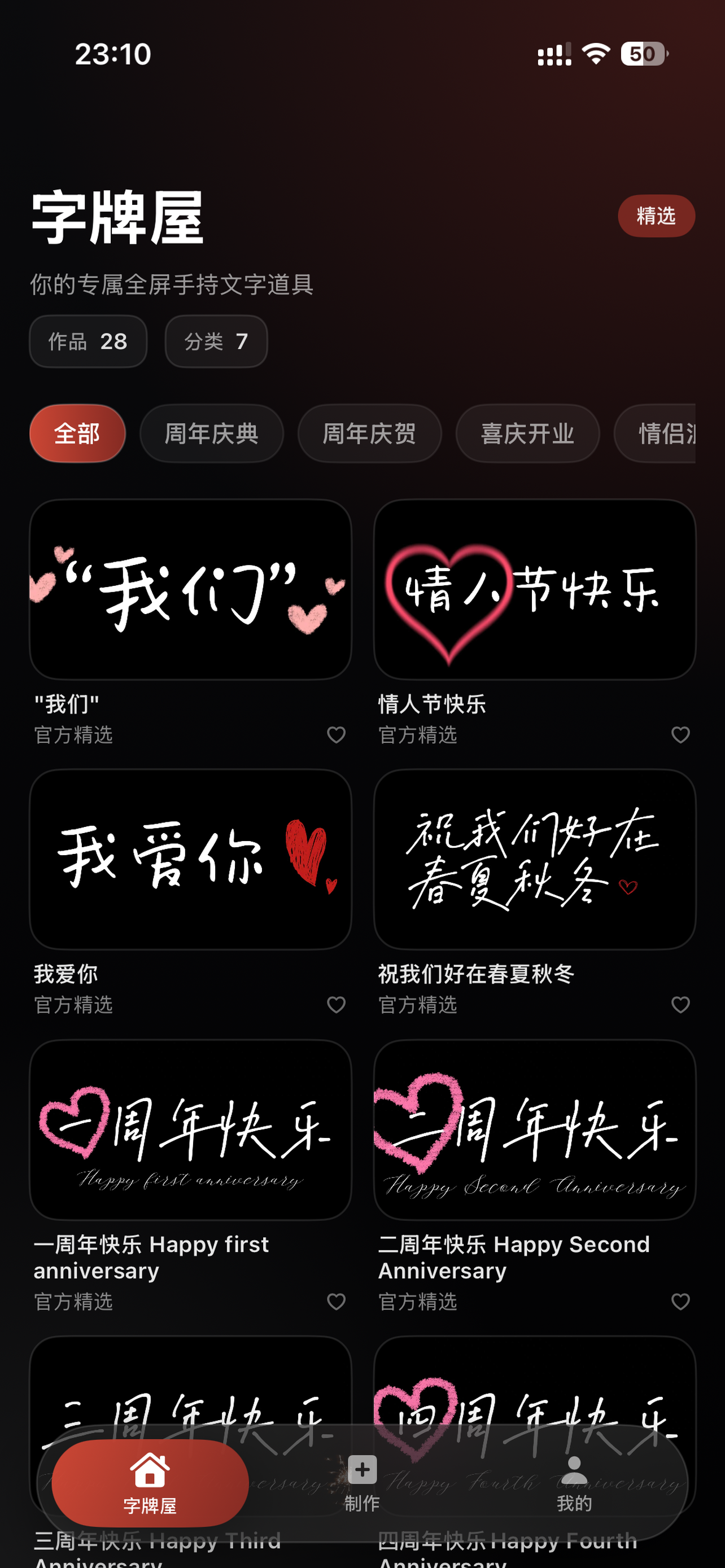Screen dimensions: 725x1568
Task: Tap the Wi-Fi icon in the status bar
Action: pyautogui.click(x=595, y=54)
